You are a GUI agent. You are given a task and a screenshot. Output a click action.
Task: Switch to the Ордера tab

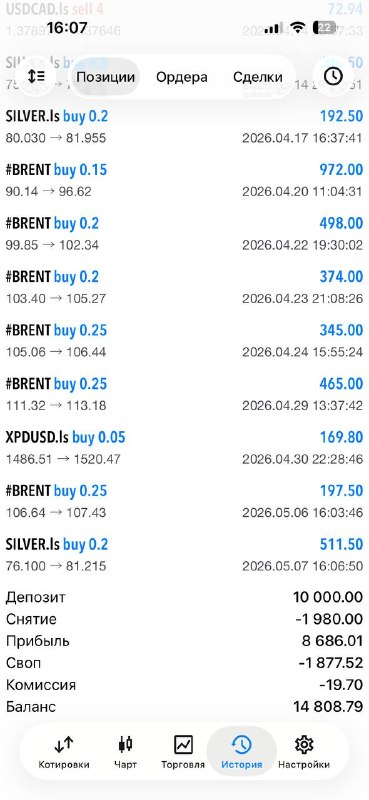(x=182, y=77)
